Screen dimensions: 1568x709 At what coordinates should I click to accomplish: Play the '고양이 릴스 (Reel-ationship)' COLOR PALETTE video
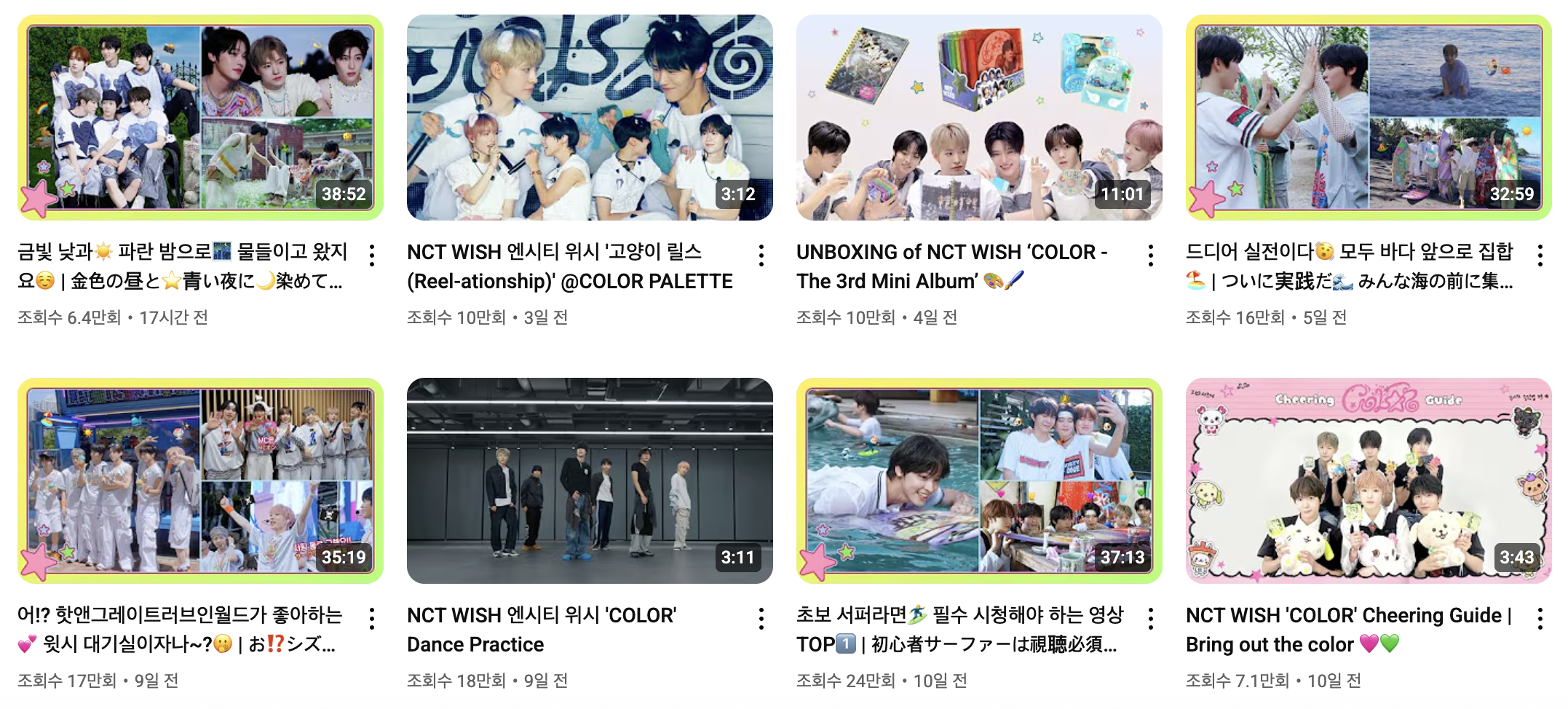click(x=590, y=118)
